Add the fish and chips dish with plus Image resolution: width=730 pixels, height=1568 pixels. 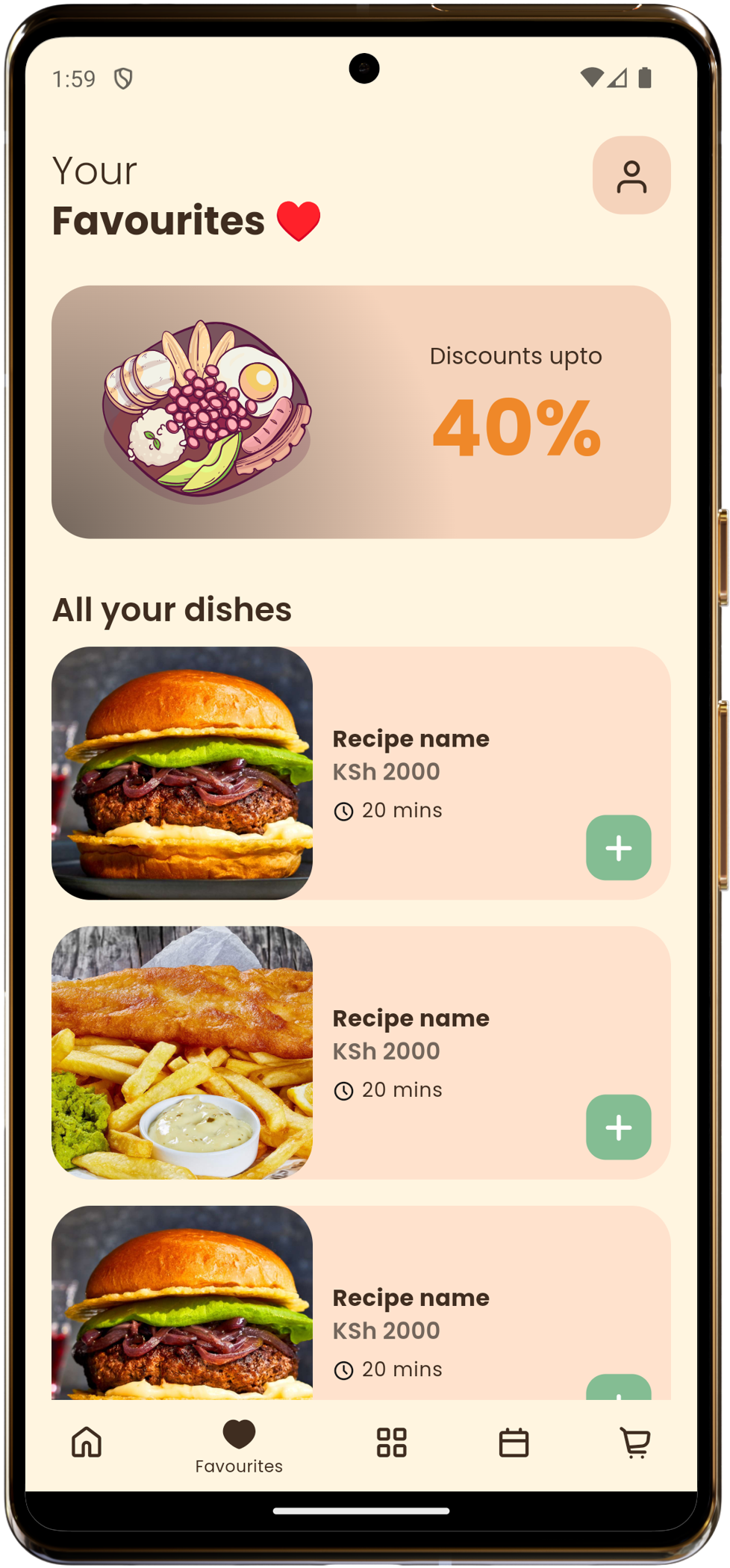[x=618, y=1127]
